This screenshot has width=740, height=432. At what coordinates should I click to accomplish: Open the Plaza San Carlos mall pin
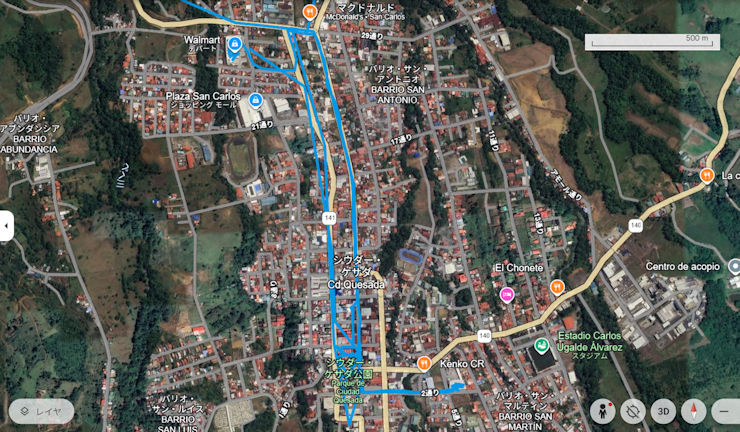[x=256, y=100]
